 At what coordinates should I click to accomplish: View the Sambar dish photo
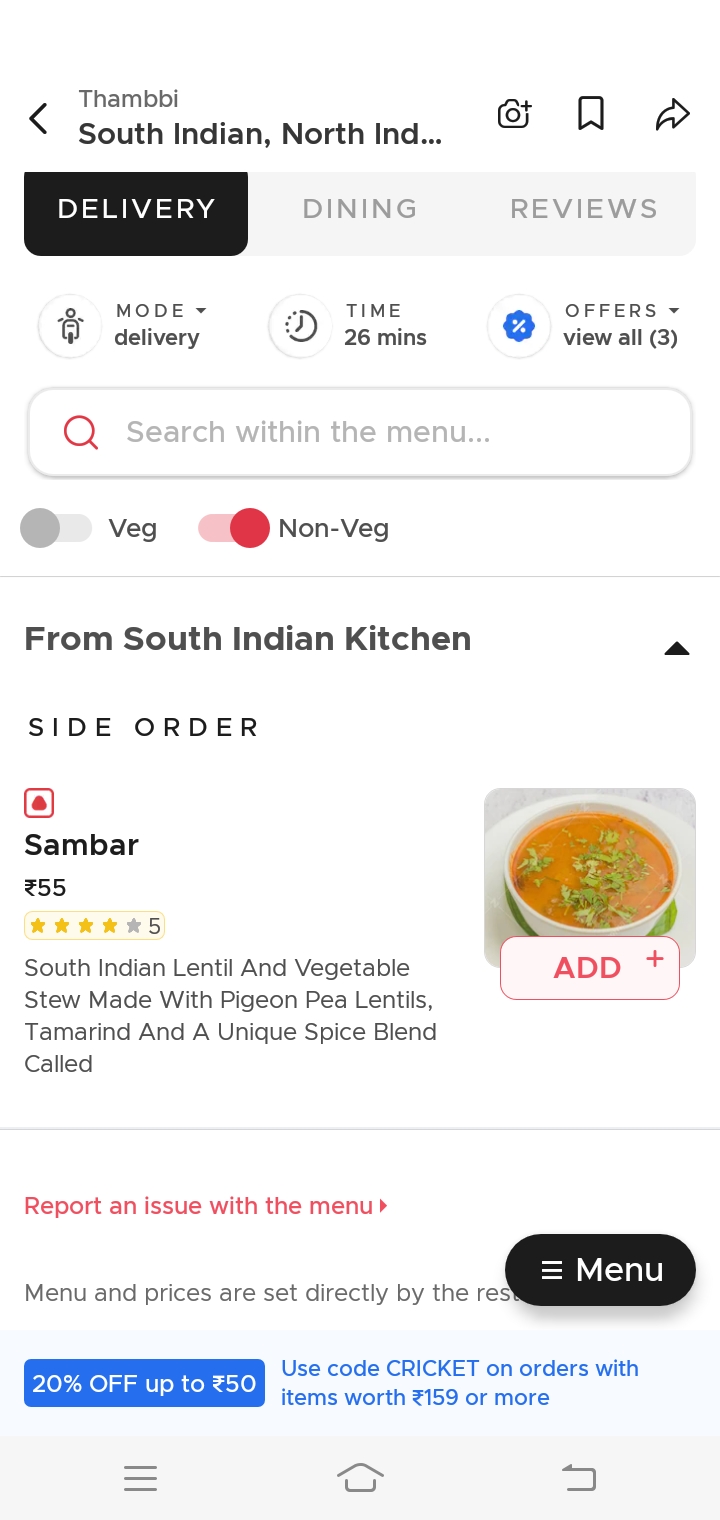point(589,860)
